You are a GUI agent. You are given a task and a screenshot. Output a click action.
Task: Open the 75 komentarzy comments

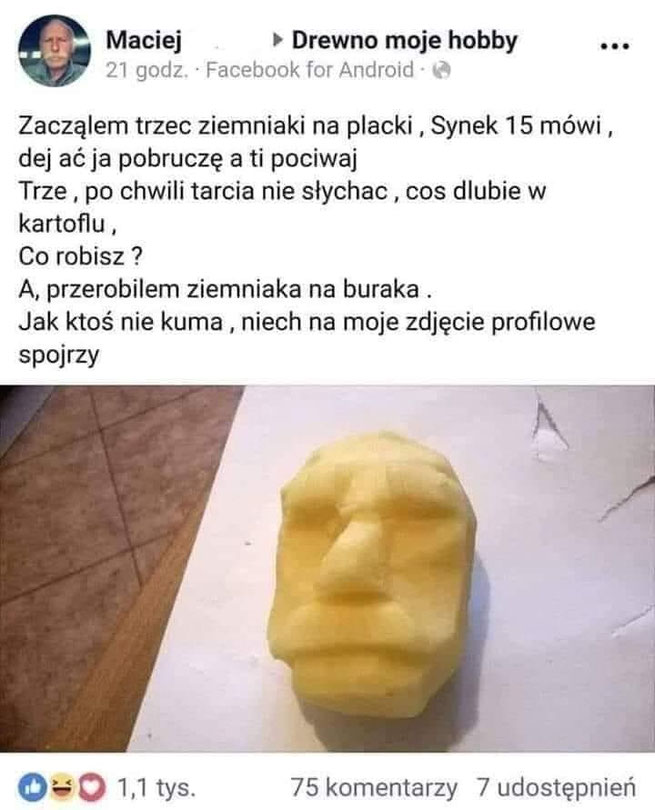click(374, 786)
